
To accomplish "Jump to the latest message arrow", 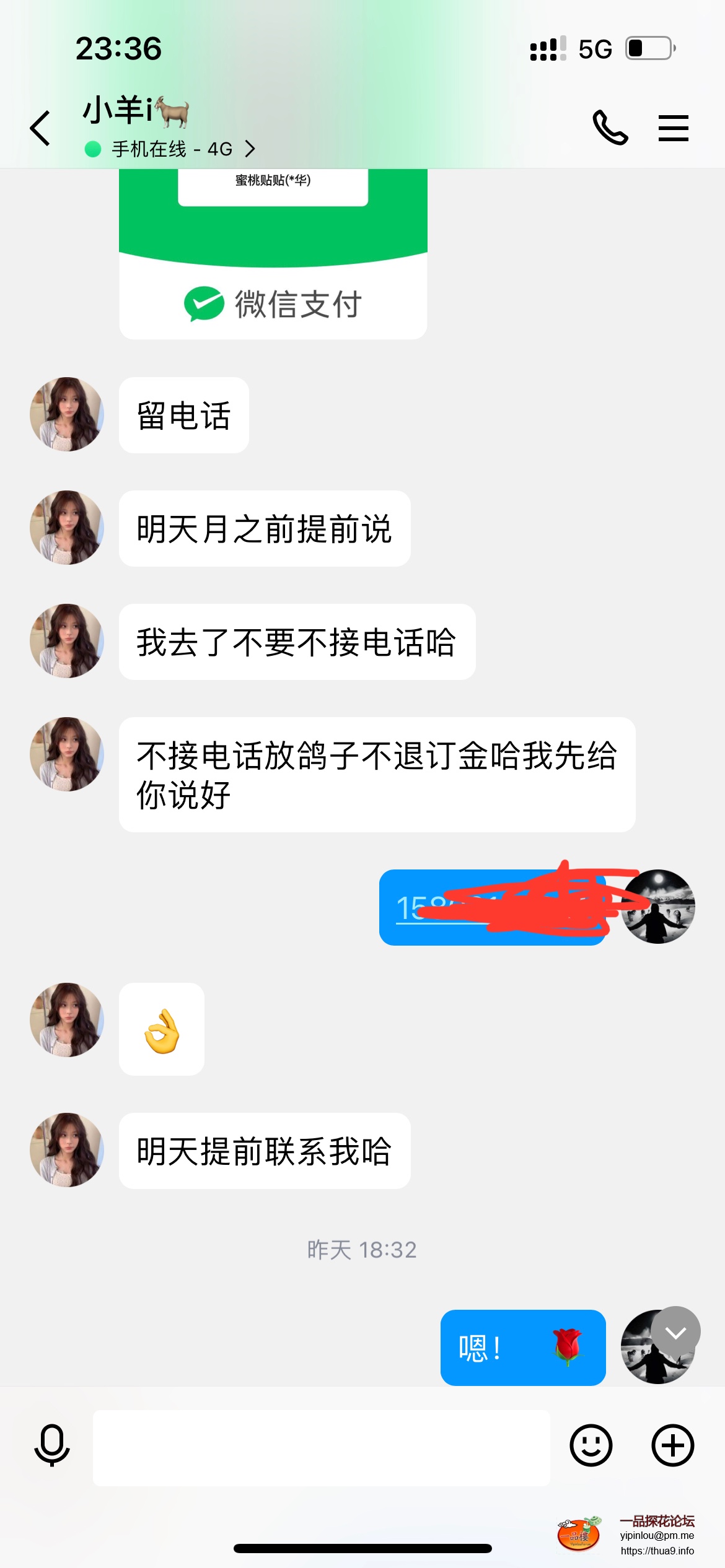I will click(x=675, y=1331).
